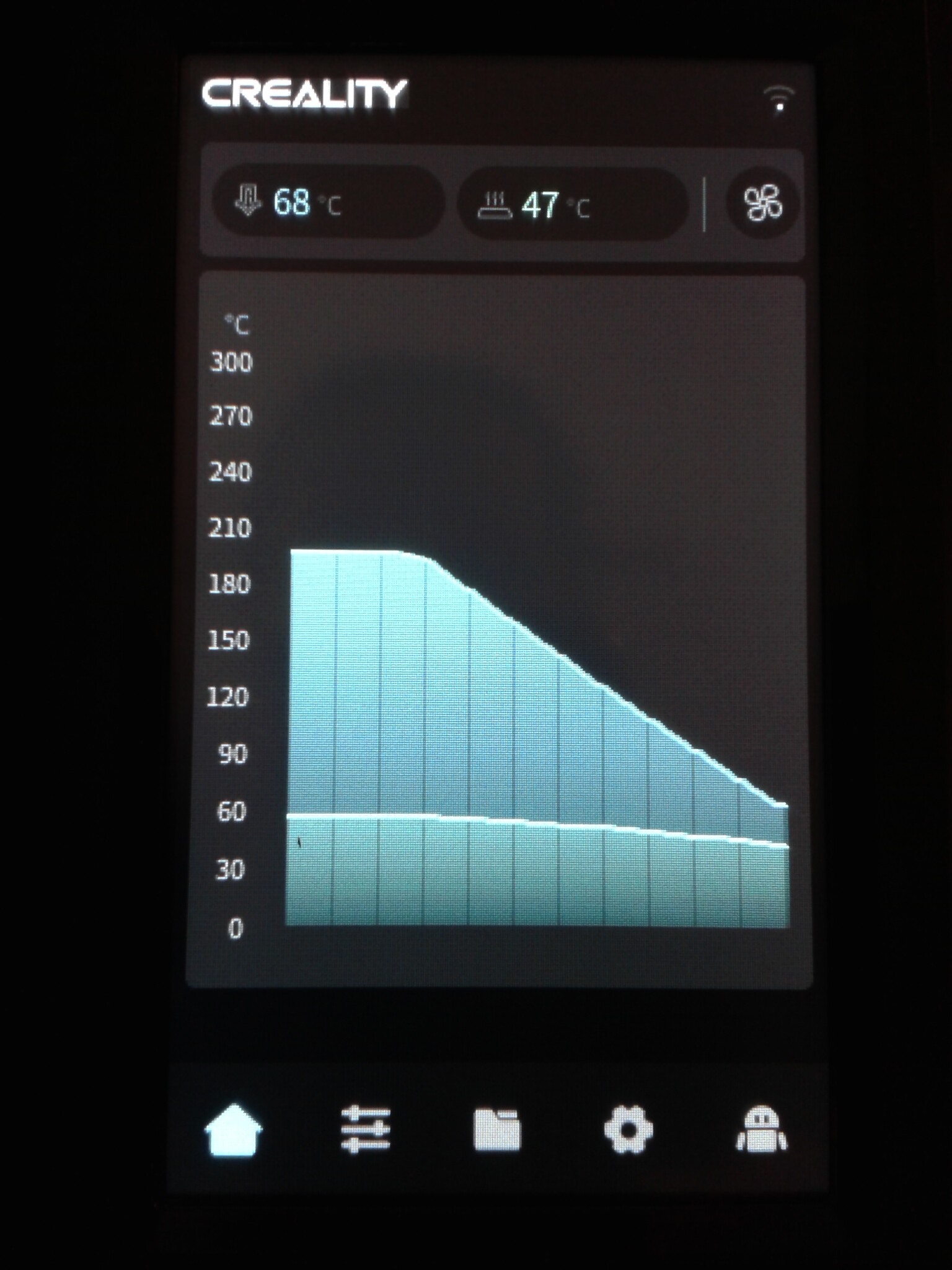This screenshot has width=952, height=1270.
Task: Tap the nozzle temperature 68°C pill
Action: pos(327,202)
